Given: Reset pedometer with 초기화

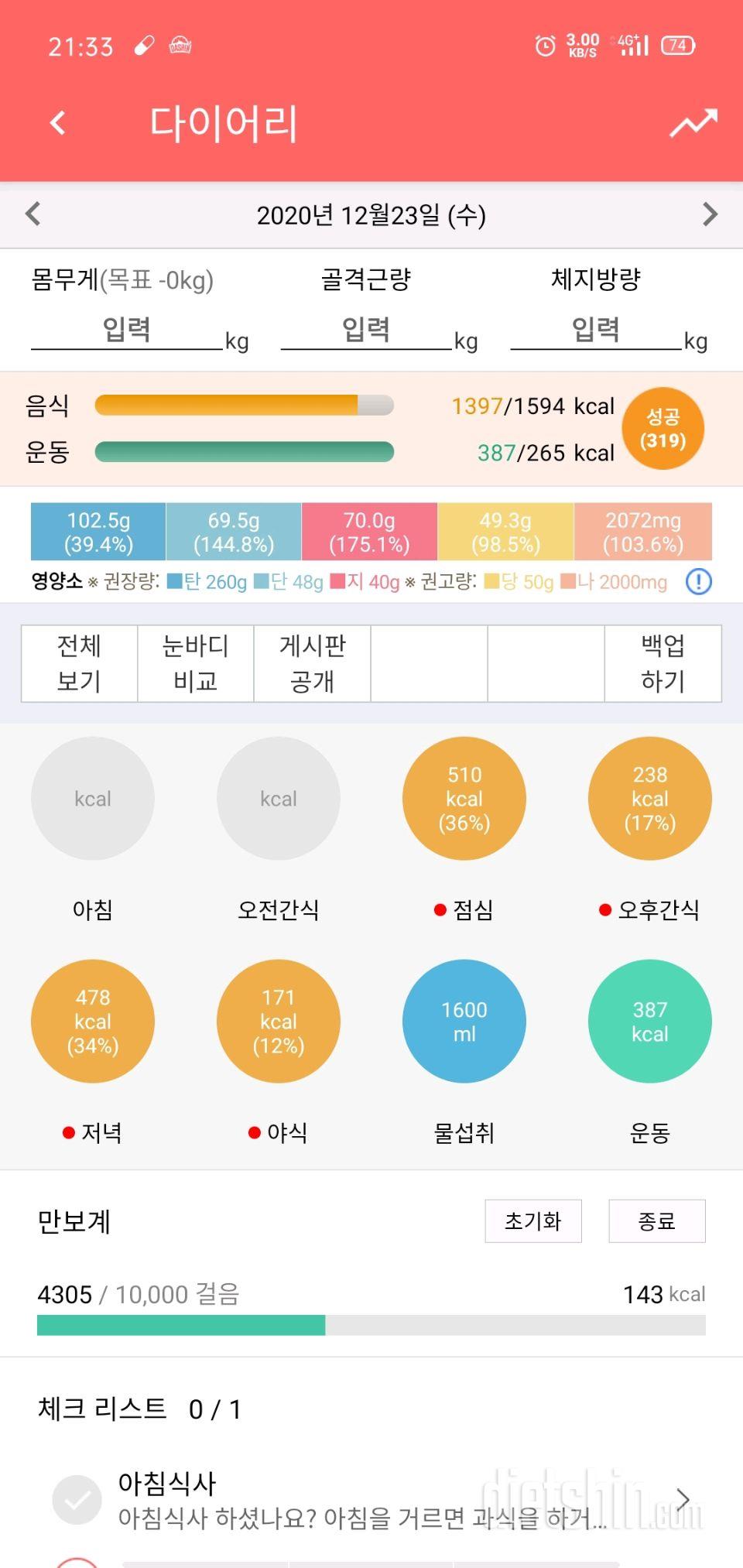Looking at the screenshot, I should tap(533, 1221).
